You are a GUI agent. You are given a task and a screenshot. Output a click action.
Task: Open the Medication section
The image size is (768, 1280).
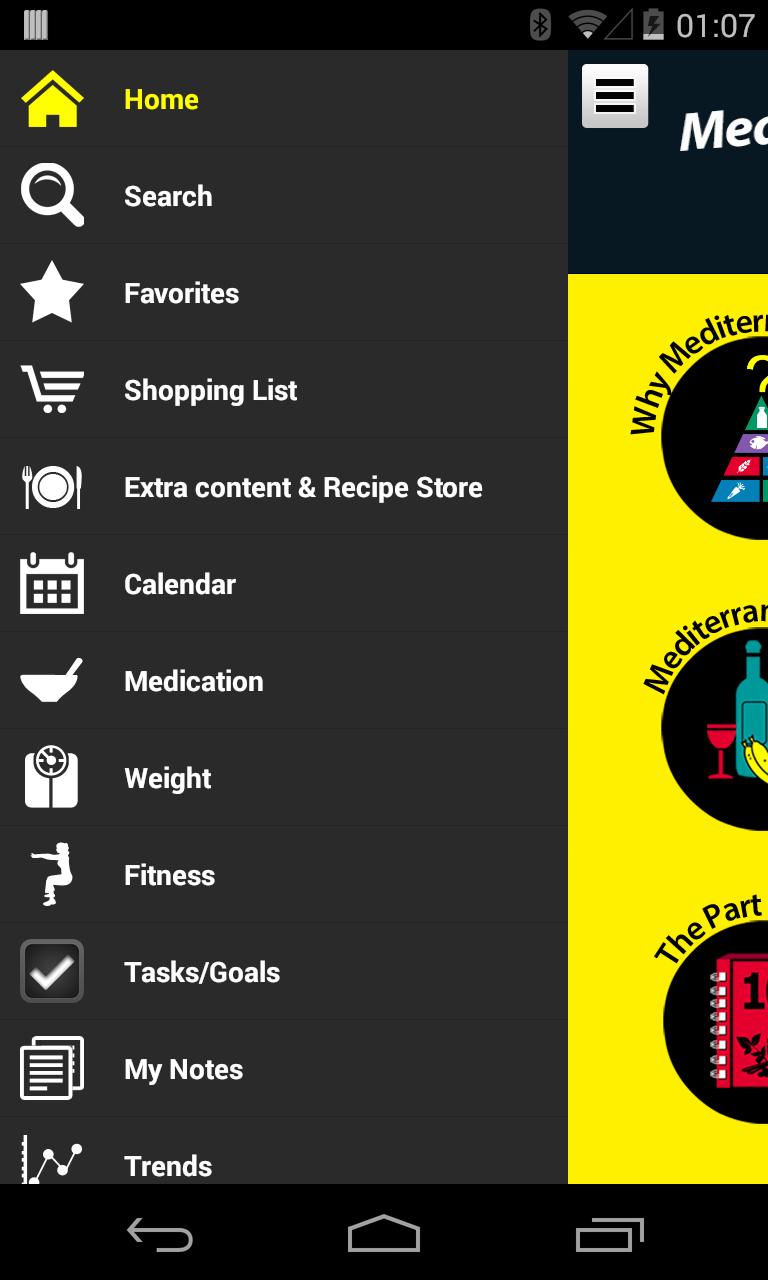click(193, 682)
